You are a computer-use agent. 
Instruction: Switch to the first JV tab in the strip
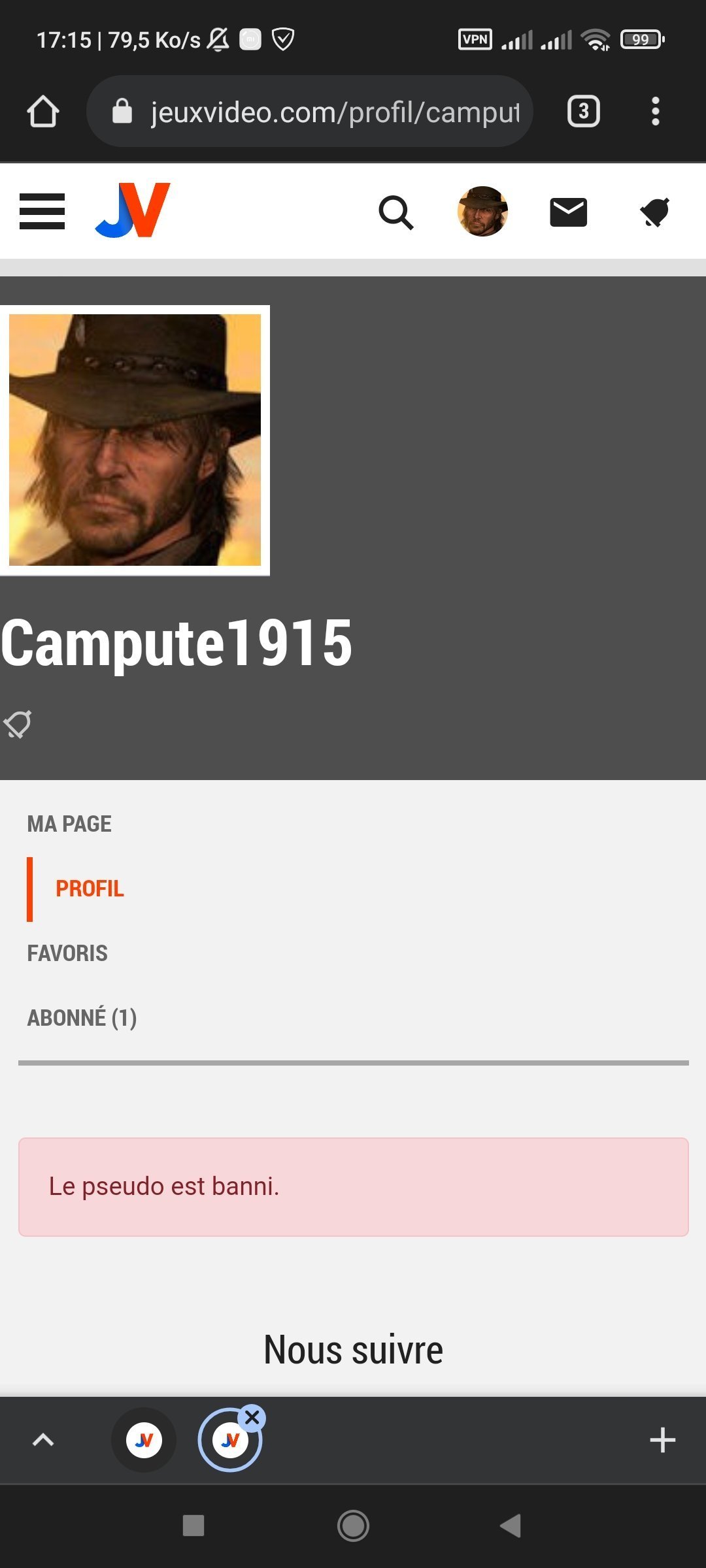pyautogui.click(x=144, y=1440)
